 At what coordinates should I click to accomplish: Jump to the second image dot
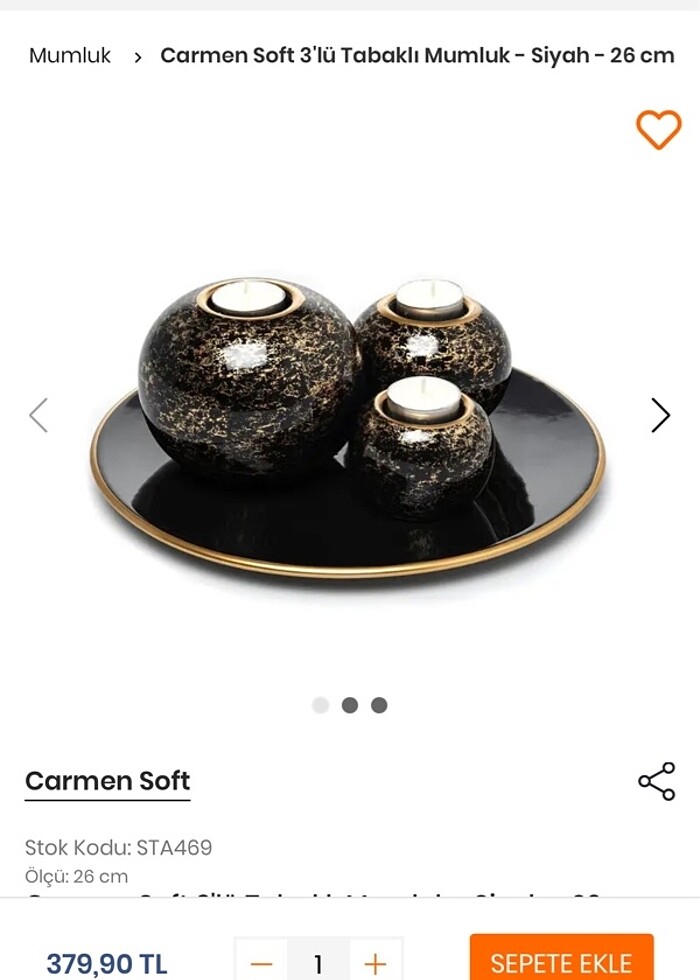[x=350, y=705]
